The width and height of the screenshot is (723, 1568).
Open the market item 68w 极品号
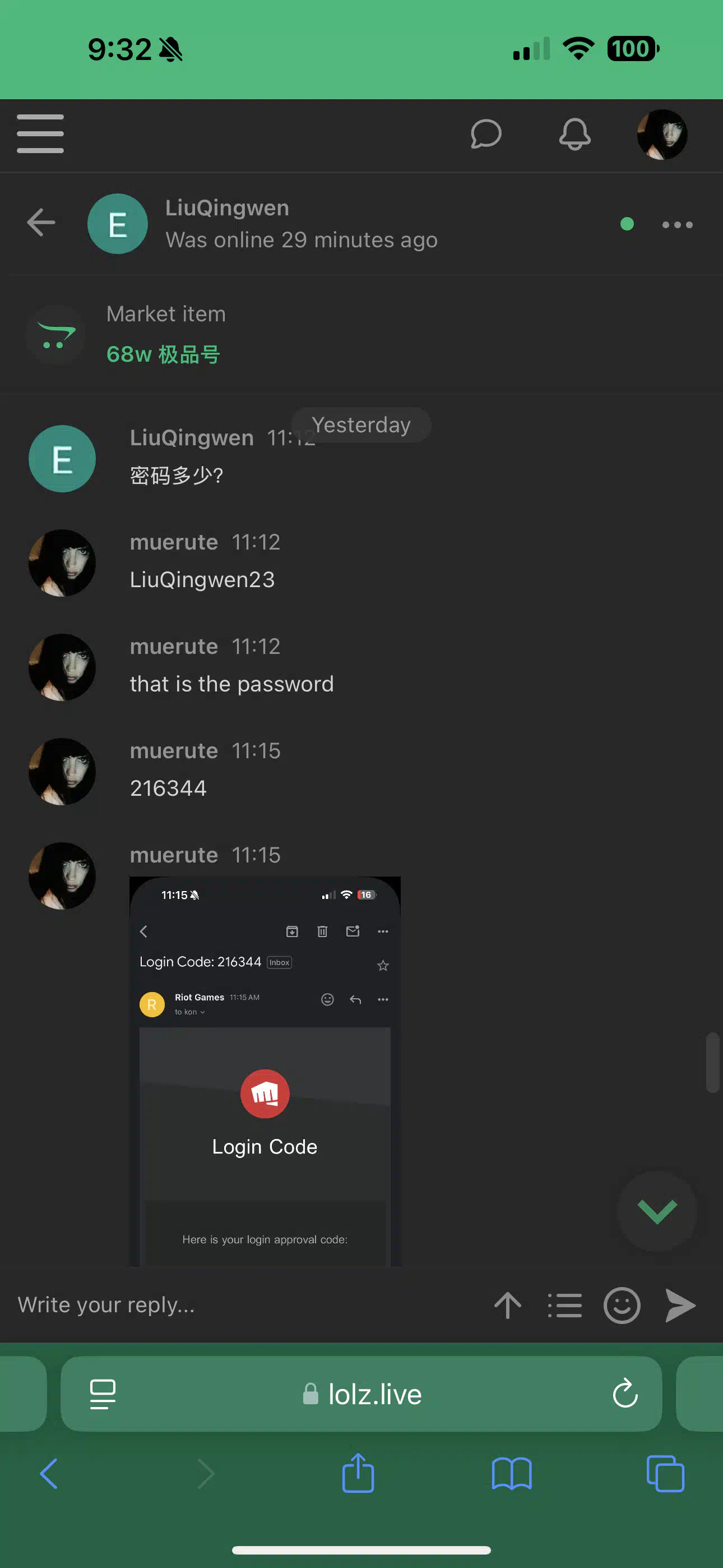pyautogui.click(x=163, y=354)
